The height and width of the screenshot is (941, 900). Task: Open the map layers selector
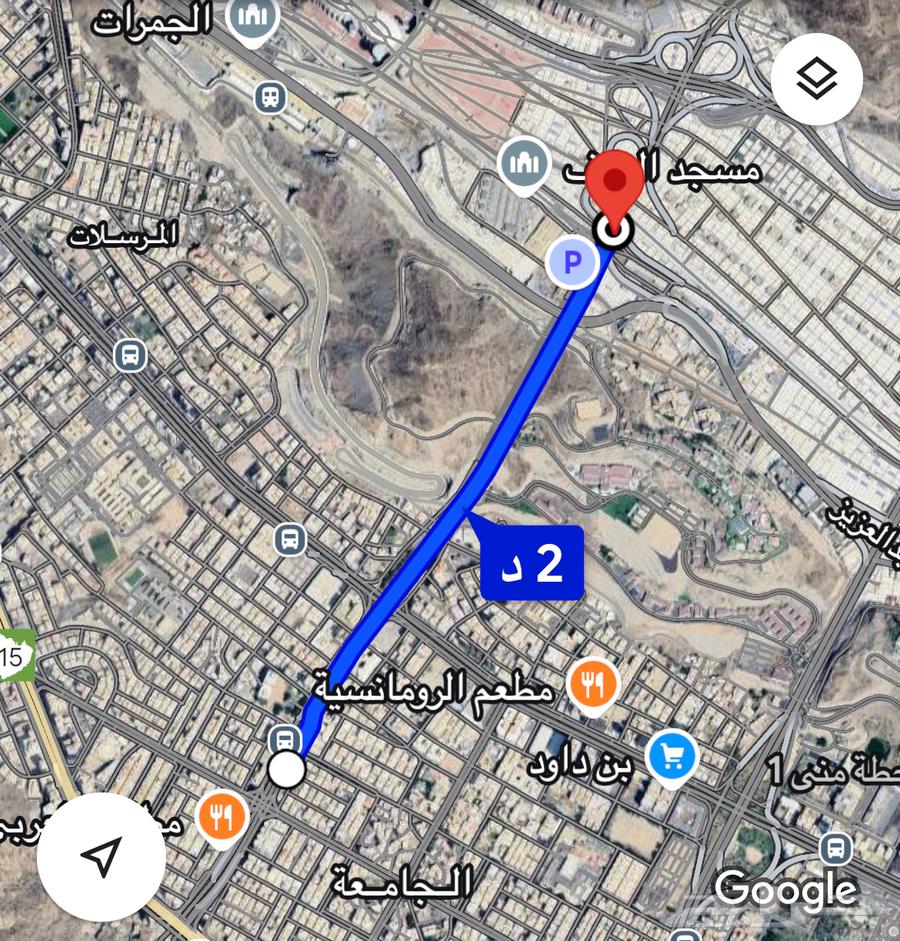pyautogui.click(x=817, y=78)
